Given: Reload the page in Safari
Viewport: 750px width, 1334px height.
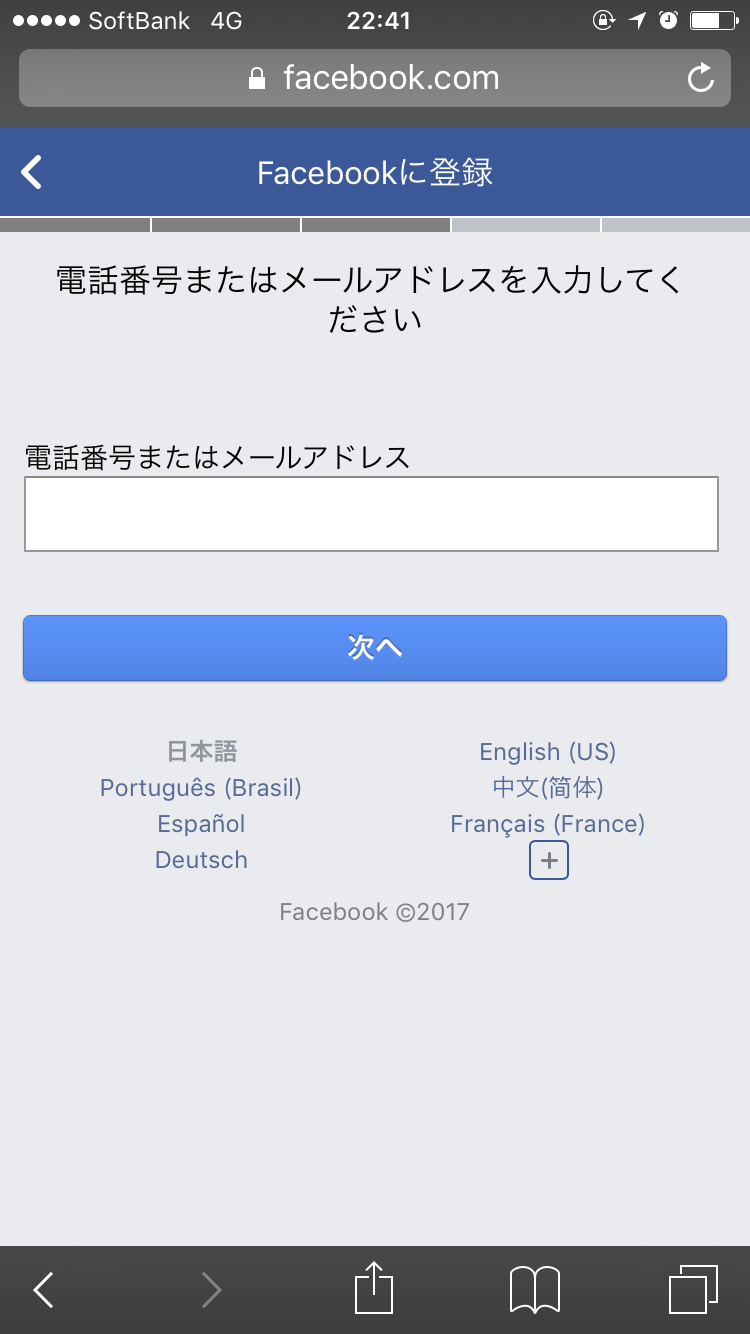Looking at the screenshot, I should [701, 78].
